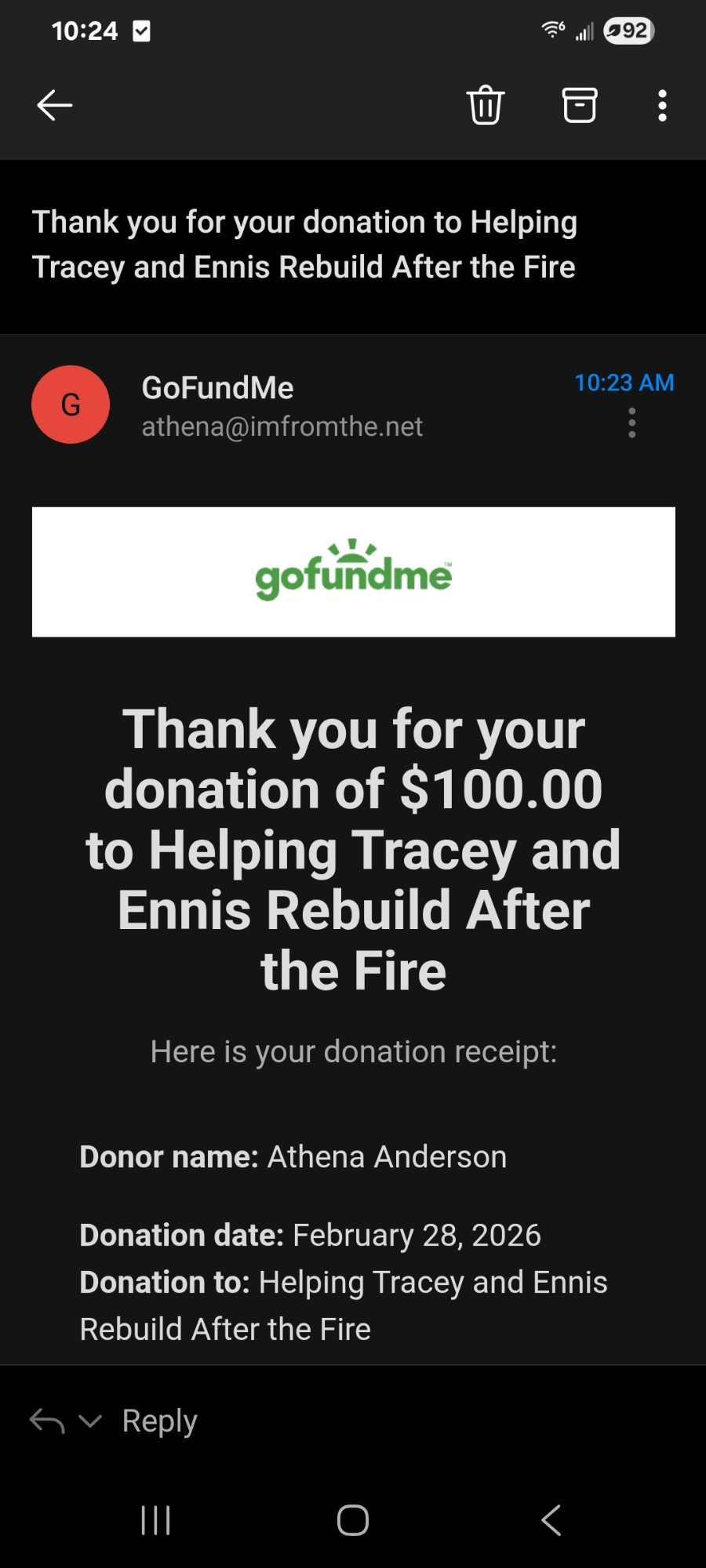The image size is (706, 1568).
Task: Open recent apps from navigation bar
Action: pos(155,1520)
